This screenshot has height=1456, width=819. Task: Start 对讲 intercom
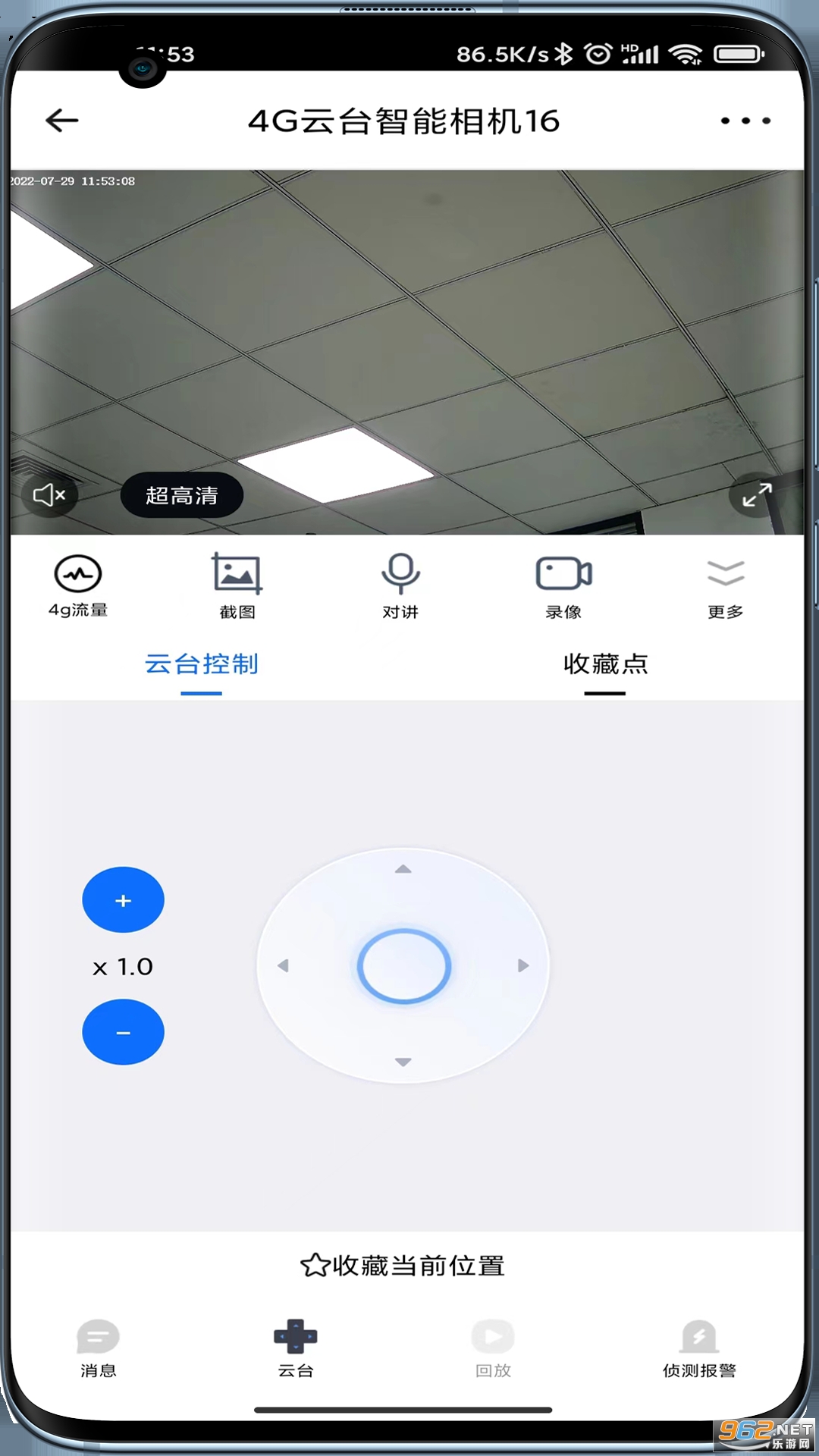[x=400, y=585]
